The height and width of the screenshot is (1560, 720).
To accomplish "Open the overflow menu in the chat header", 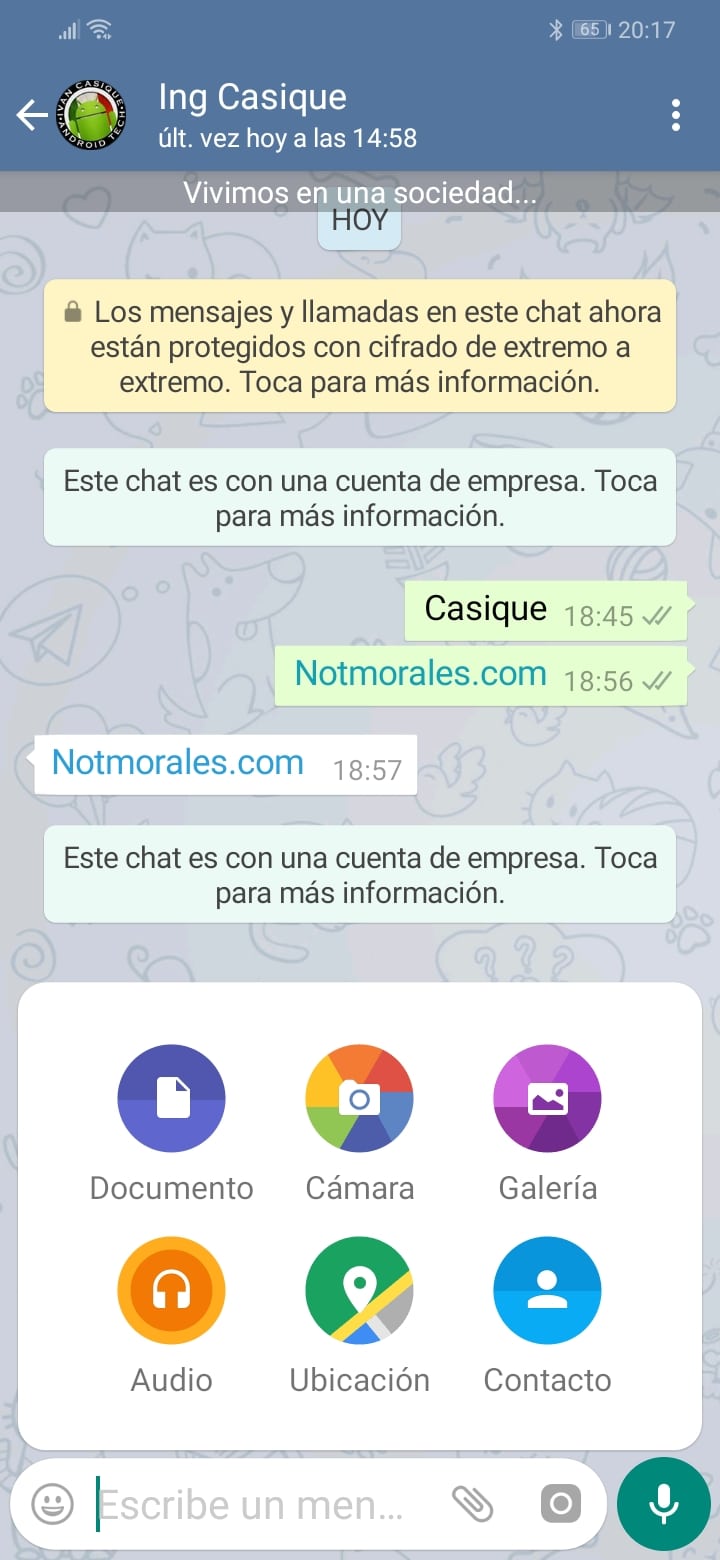I will tap(676, 116).
